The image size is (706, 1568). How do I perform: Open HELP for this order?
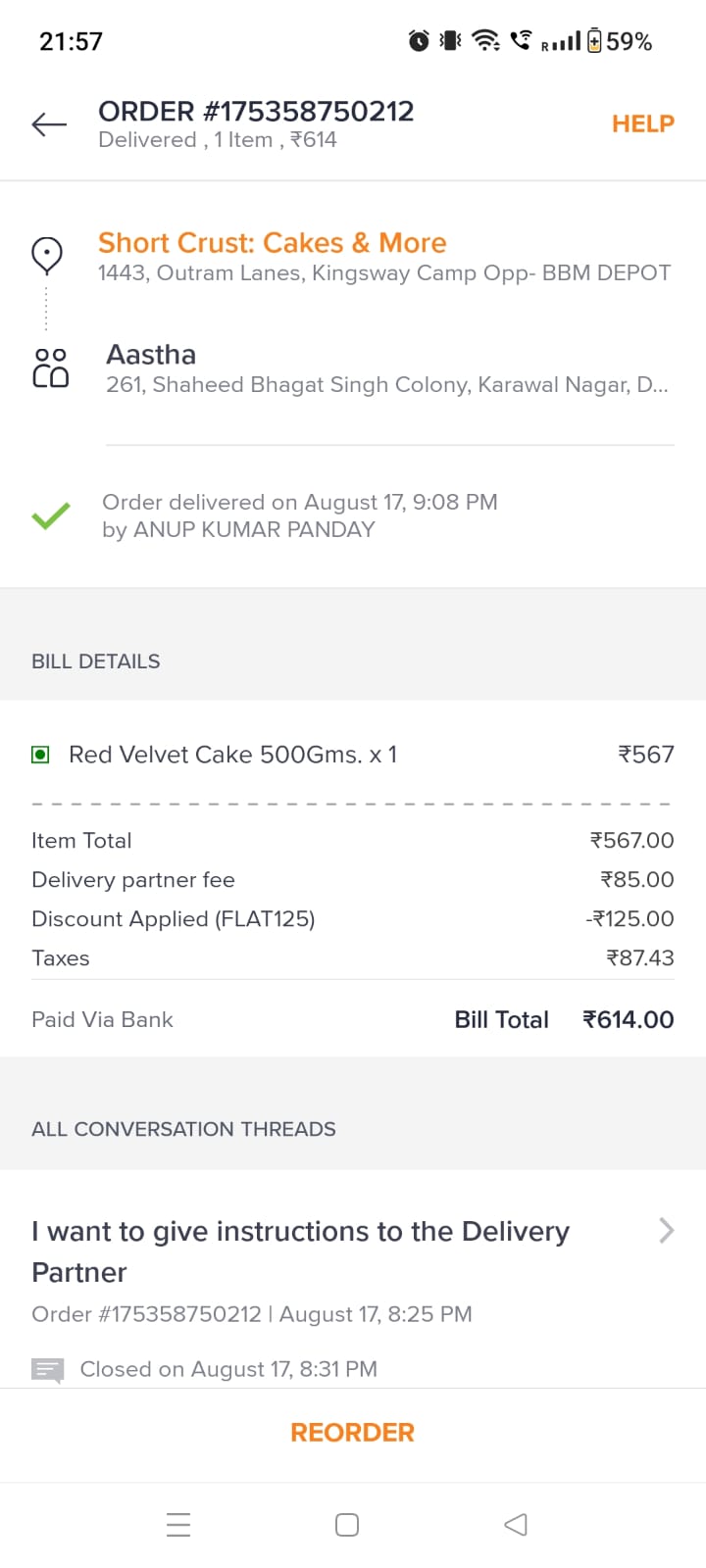(642, 124)
